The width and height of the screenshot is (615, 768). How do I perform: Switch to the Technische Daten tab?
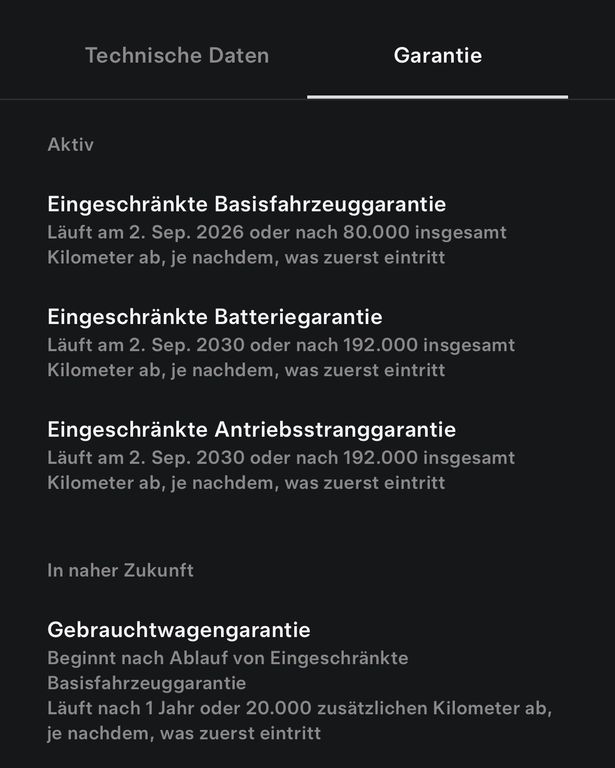(177, 55)
